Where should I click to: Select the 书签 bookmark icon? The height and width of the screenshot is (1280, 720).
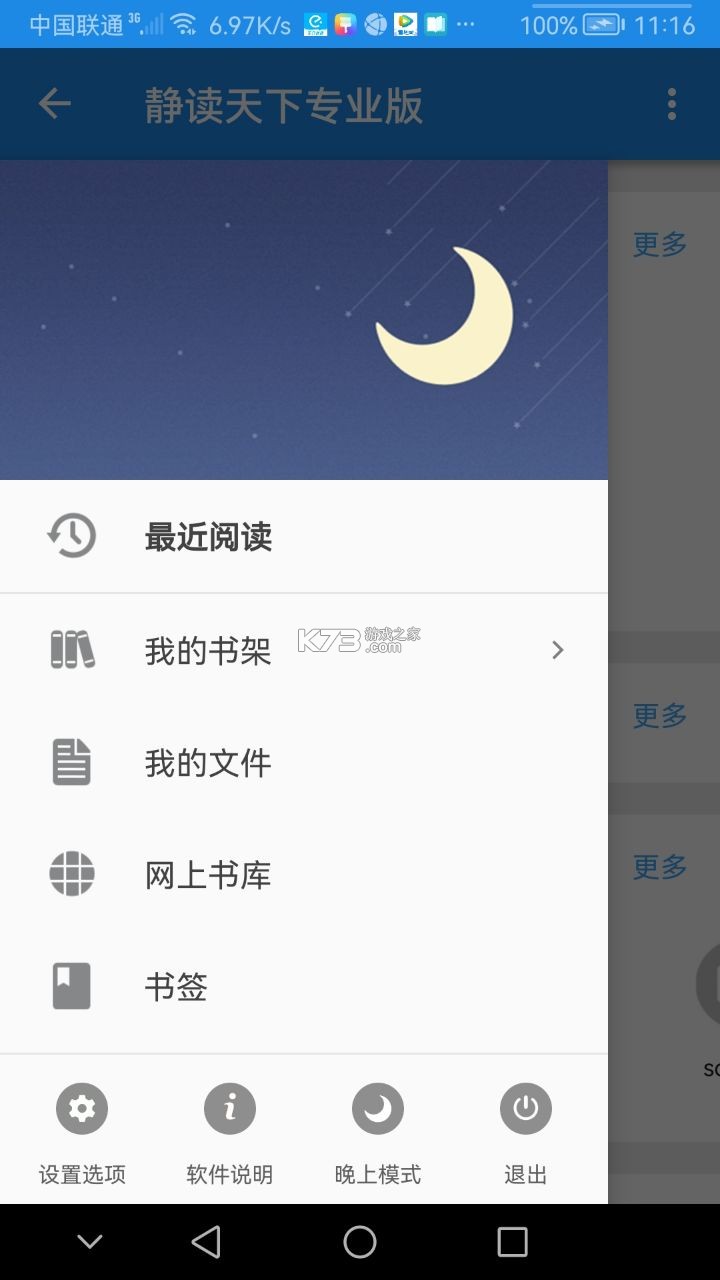click(71, 986)
